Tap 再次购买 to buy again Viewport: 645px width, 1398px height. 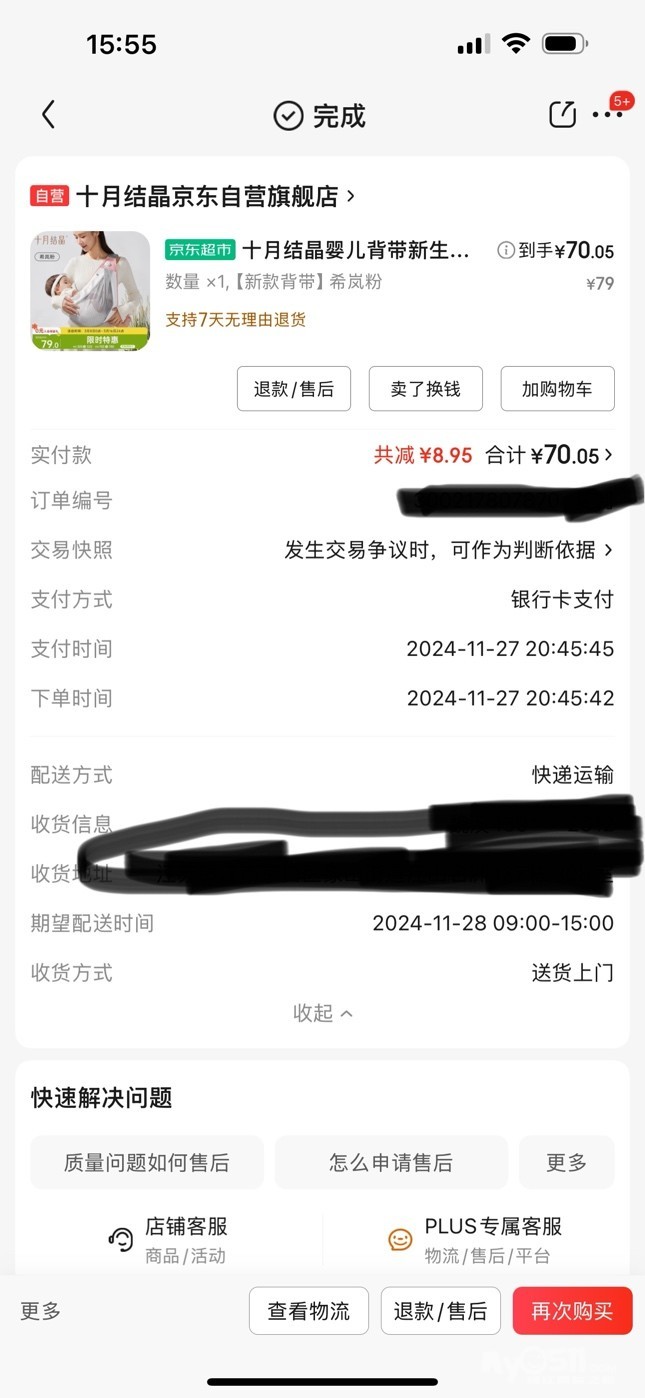coord(572,1311)
